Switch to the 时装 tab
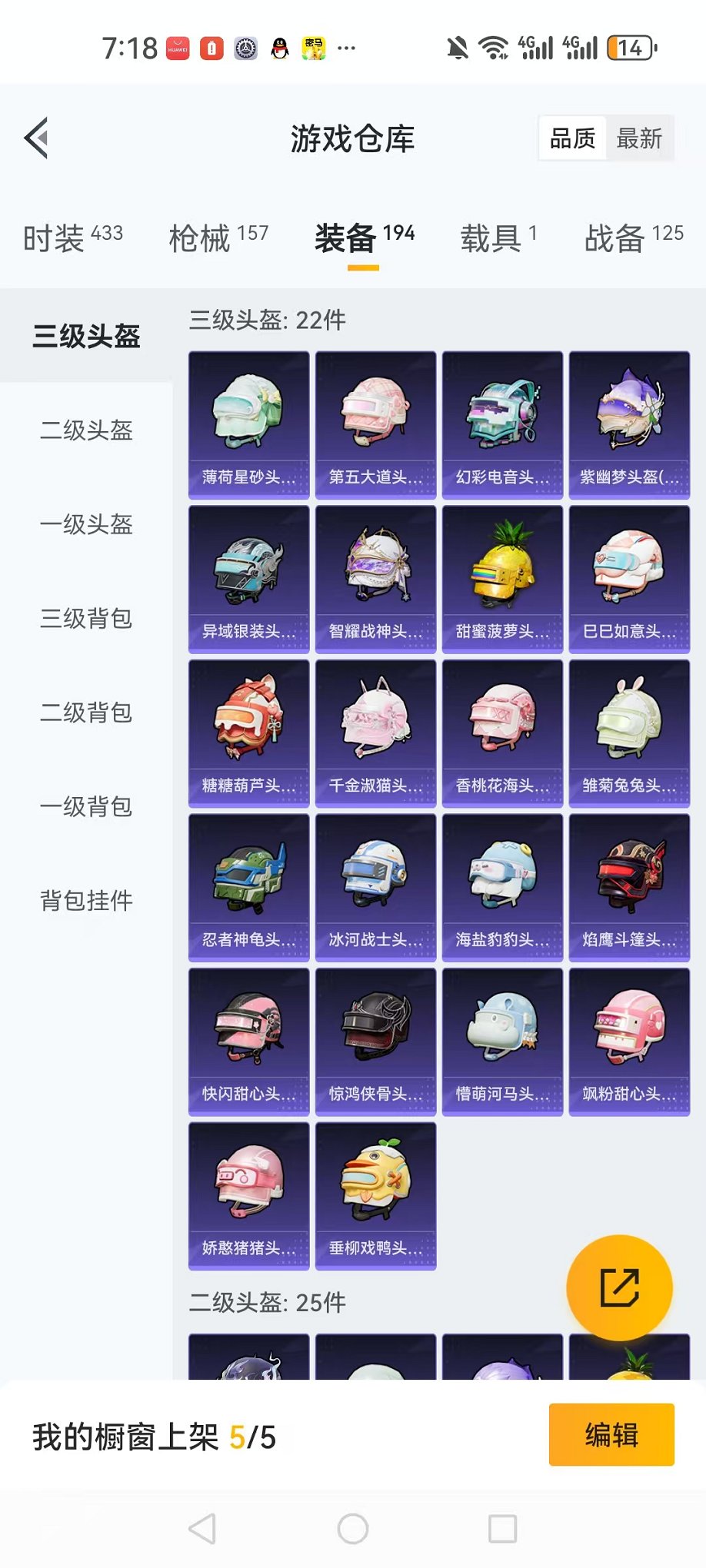706x1568 pixels. [x=73, y=238]
